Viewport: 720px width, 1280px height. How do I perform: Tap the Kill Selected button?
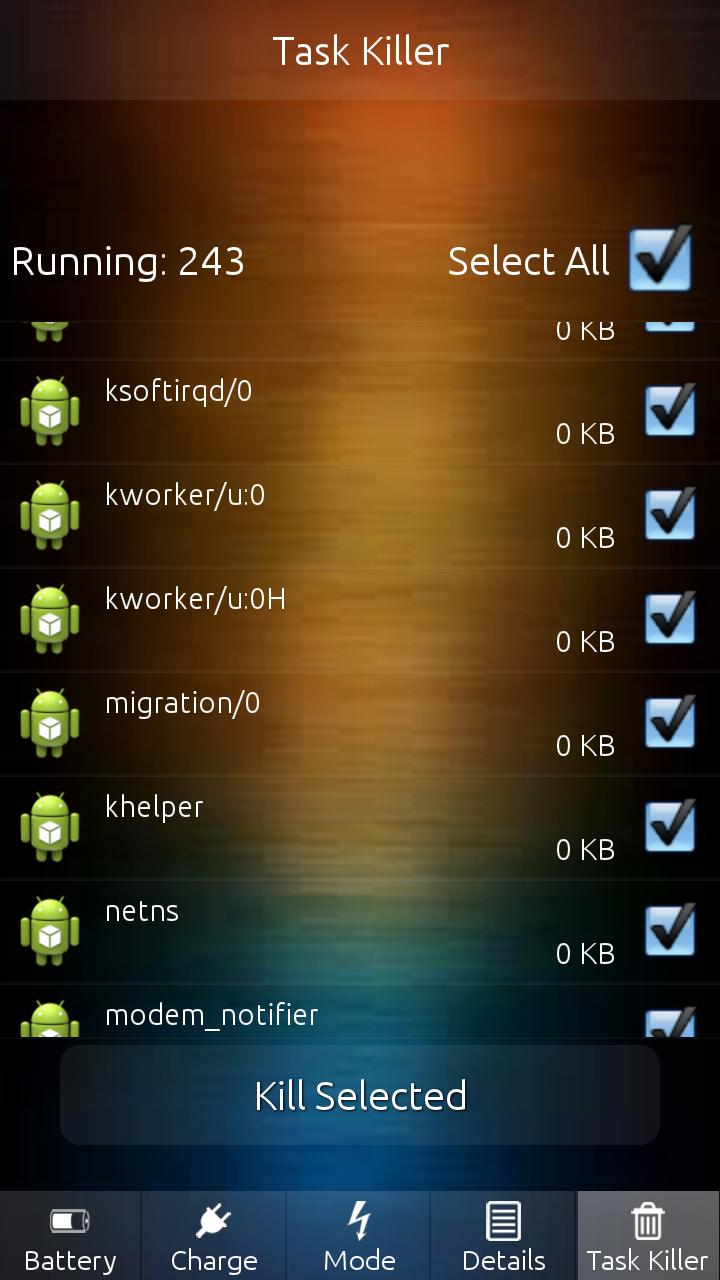click(360, 1096)
